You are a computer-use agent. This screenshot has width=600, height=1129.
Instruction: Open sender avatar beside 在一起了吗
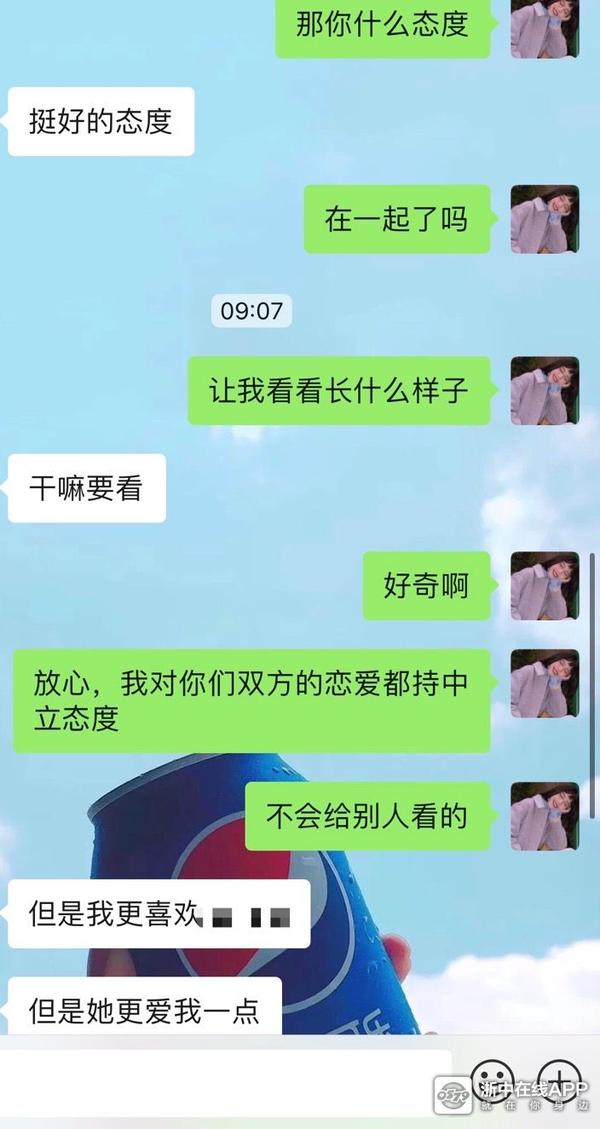tap(545, 219)
